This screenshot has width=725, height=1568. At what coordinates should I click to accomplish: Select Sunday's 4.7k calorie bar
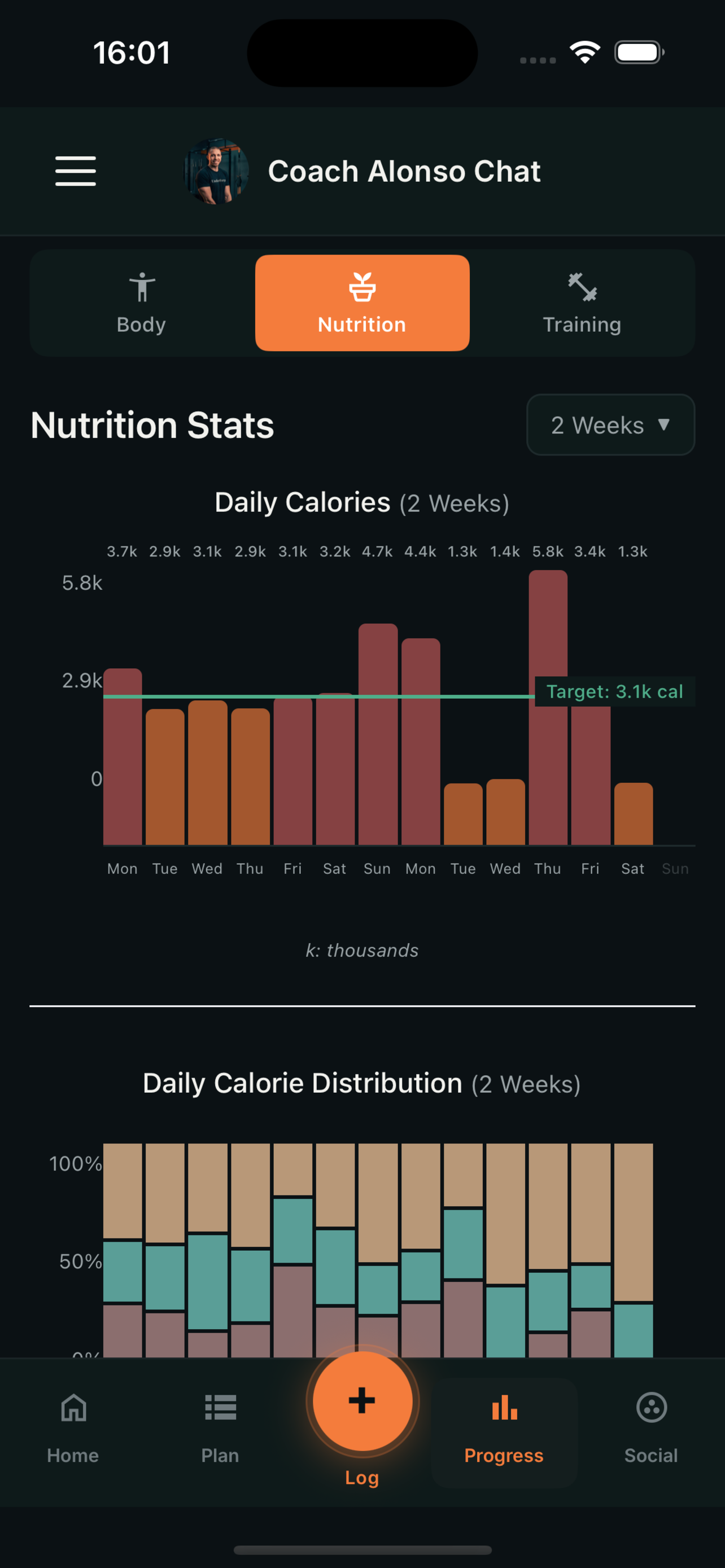click(x=377, y=730)
